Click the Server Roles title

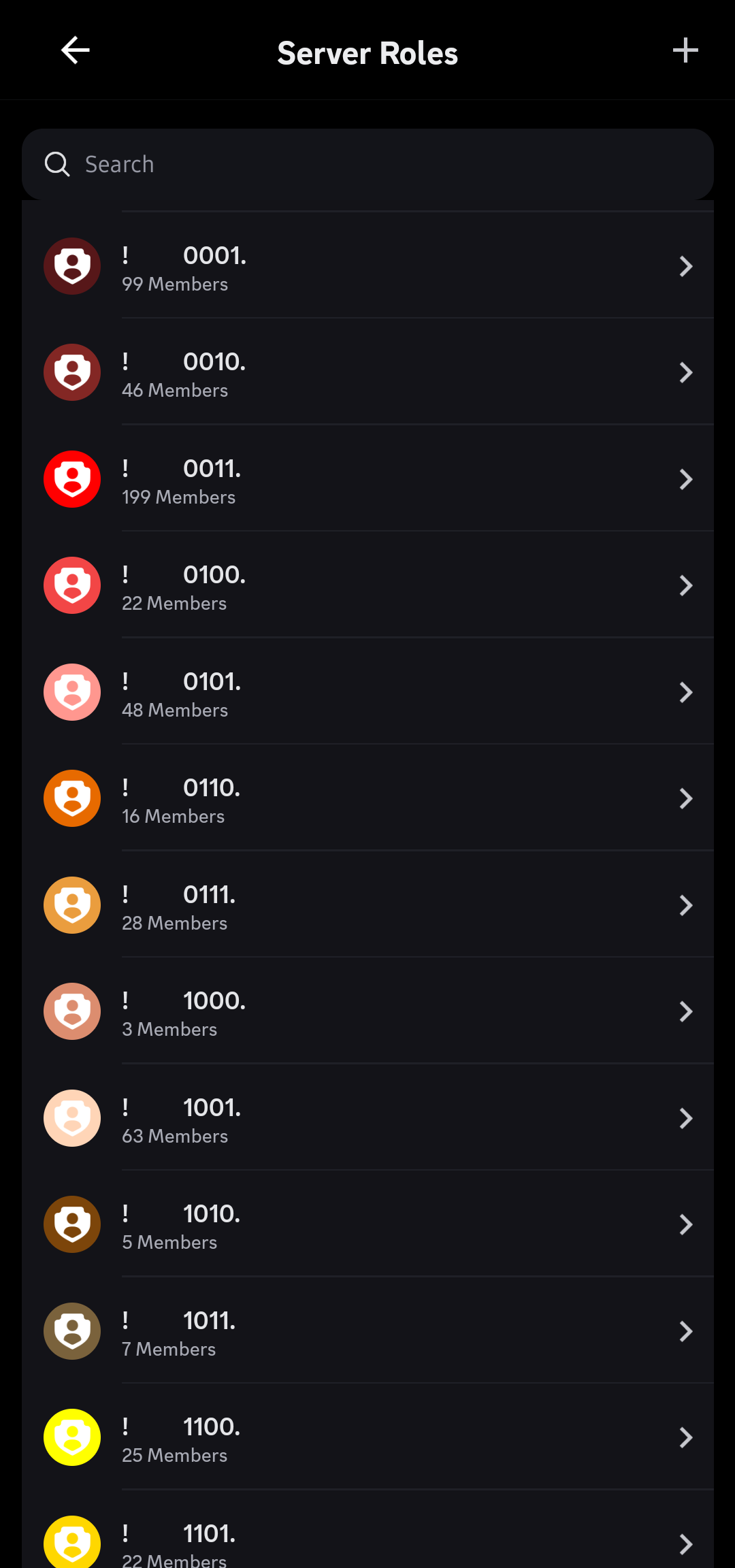pyautogui.click(x=367, y=52)
